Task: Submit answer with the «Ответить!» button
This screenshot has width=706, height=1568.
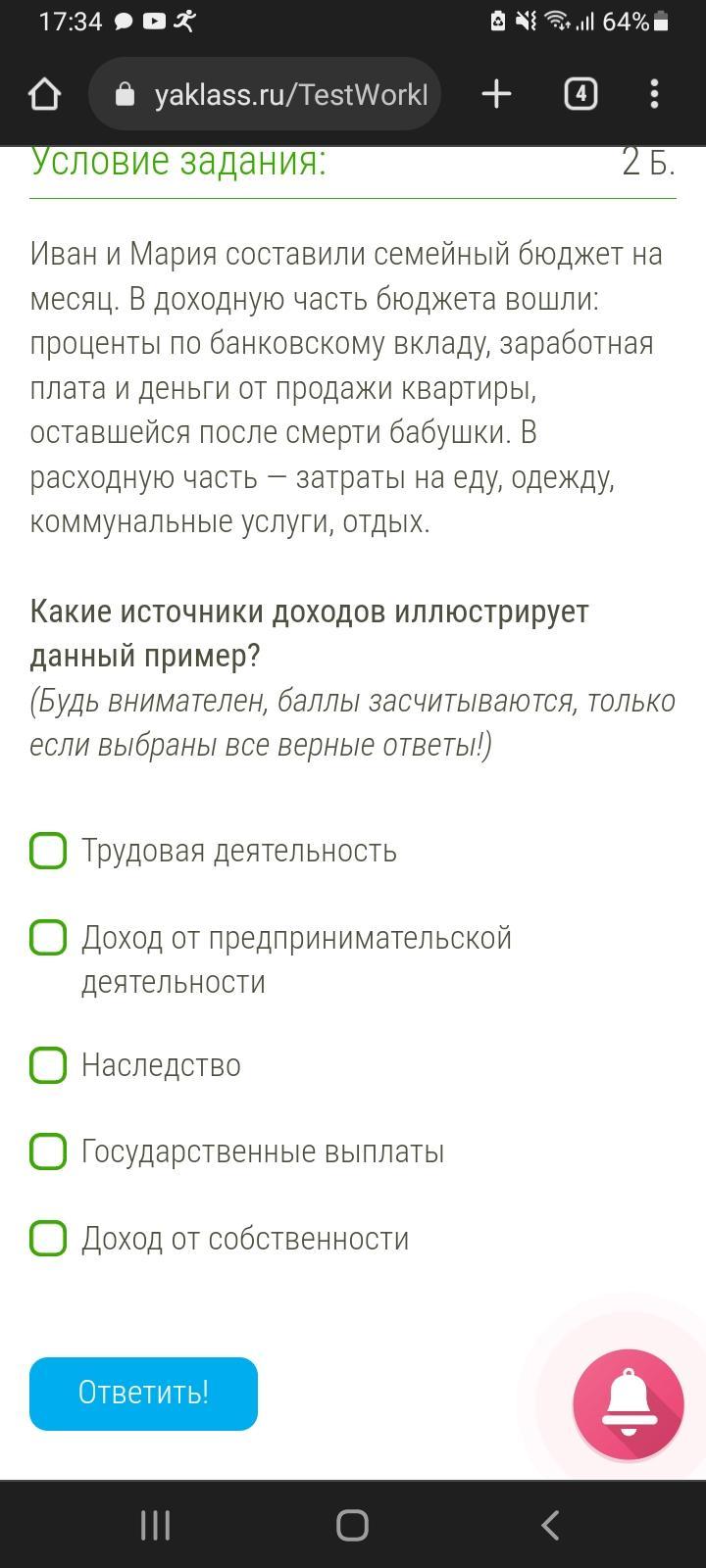Action: [143, 1394]
